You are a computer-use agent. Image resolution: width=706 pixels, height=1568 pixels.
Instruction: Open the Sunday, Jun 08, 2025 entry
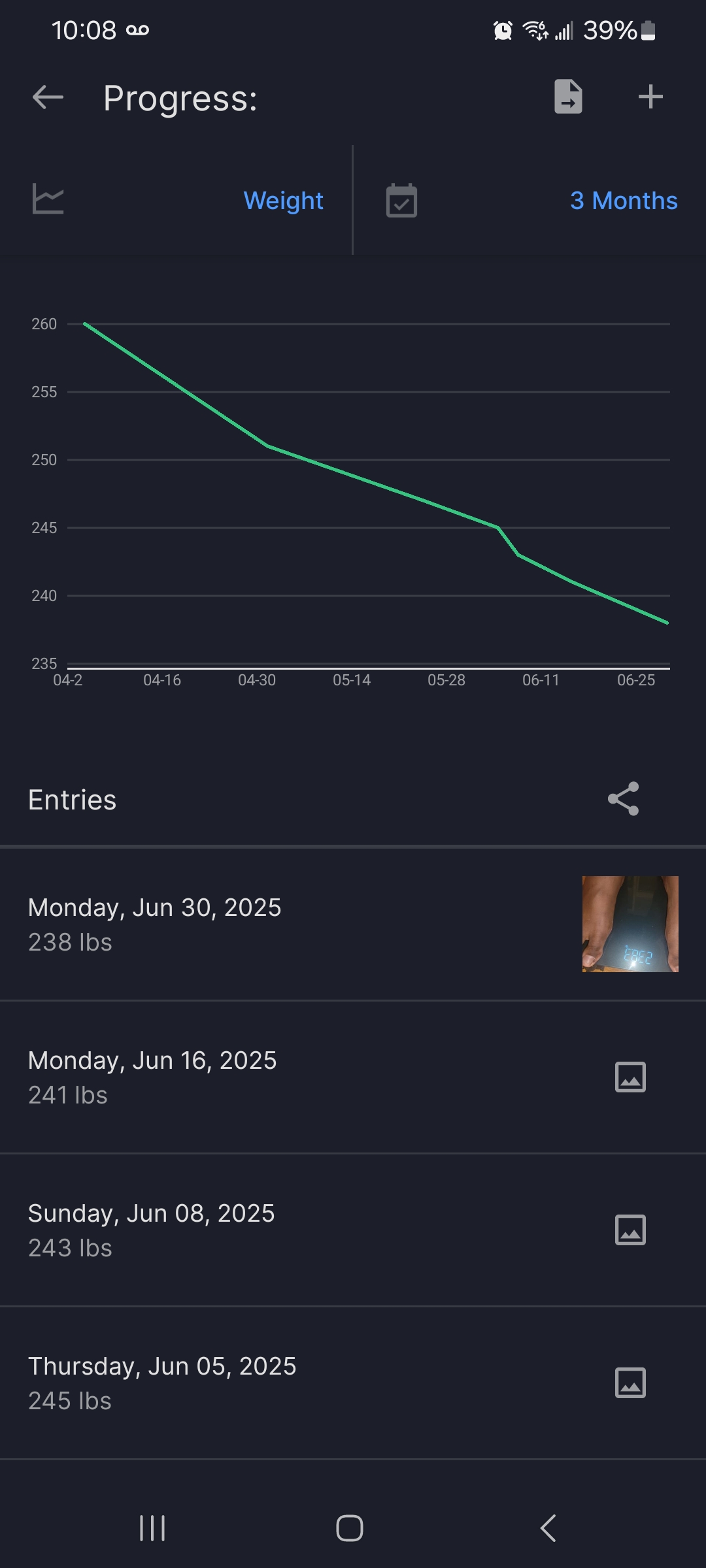(x=353, y=1230)
